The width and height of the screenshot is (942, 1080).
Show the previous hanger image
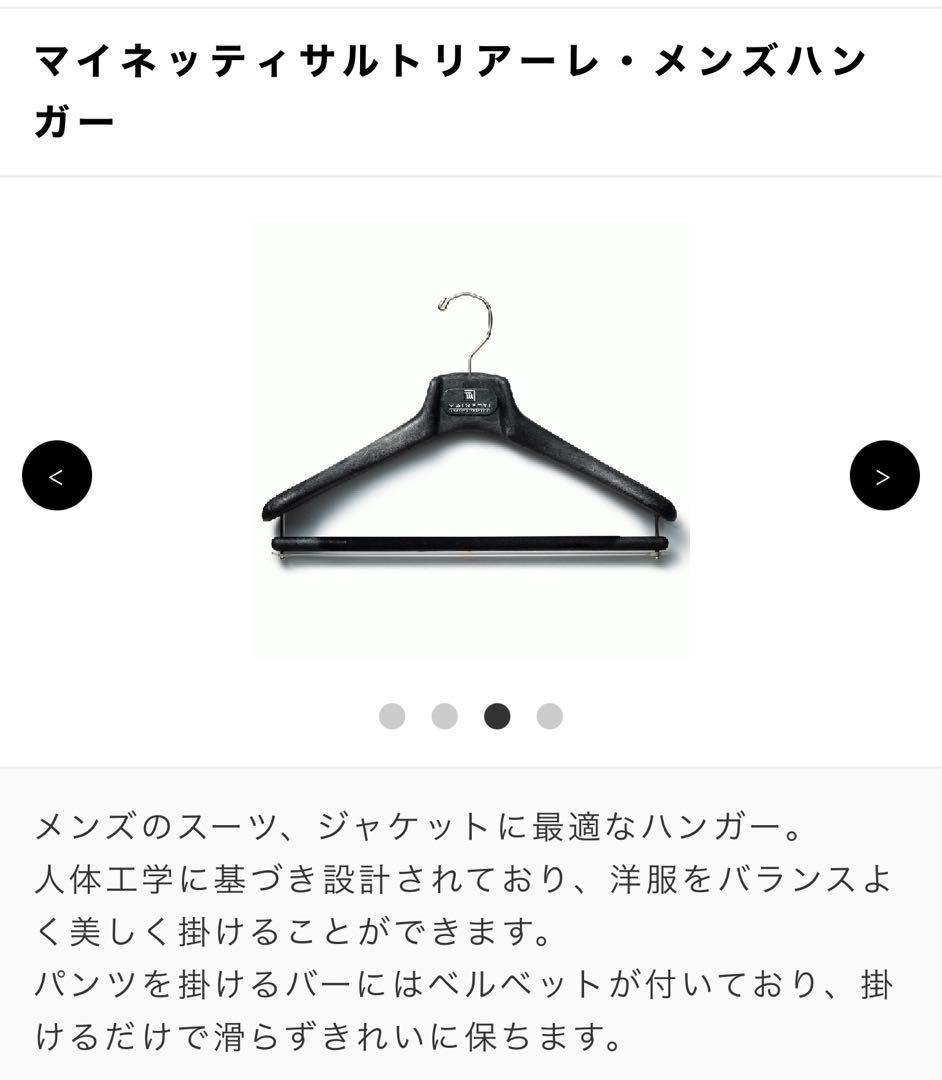pos(57,476)
